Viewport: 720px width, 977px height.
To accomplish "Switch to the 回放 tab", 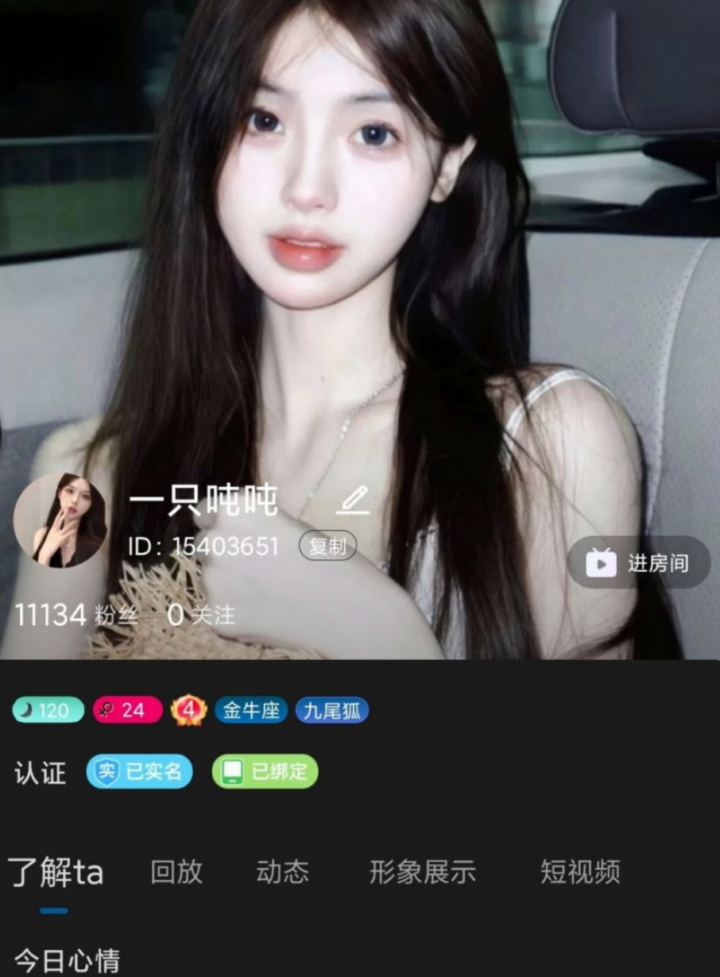I will click(177, 872).
